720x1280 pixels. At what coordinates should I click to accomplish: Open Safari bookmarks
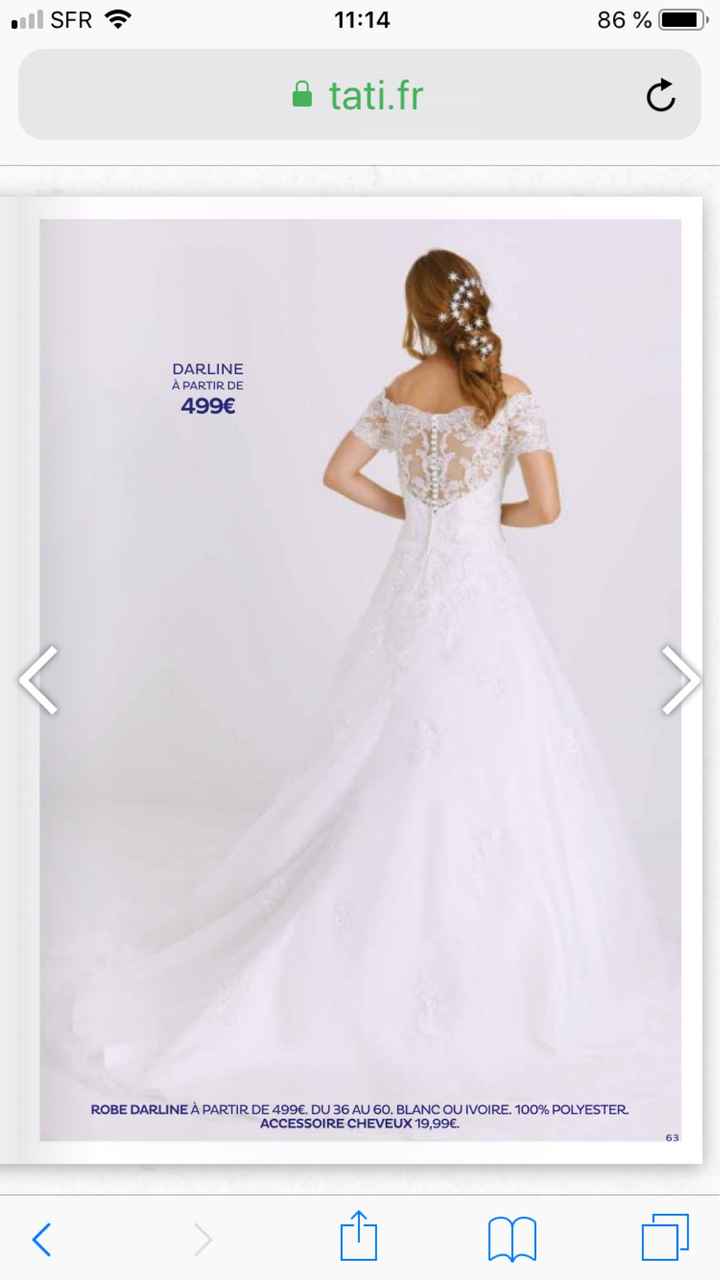point(512,1239)
